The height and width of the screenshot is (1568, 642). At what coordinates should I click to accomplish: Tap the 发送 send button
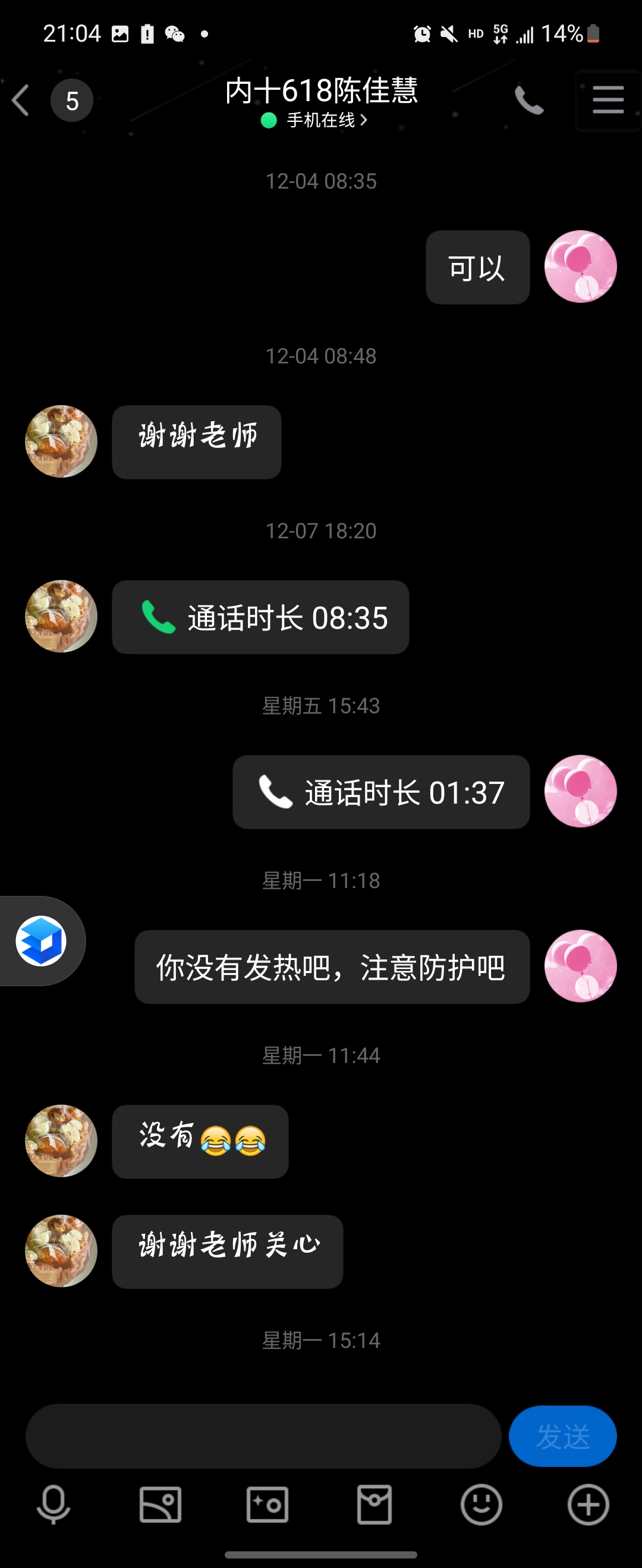(562, 1436)
